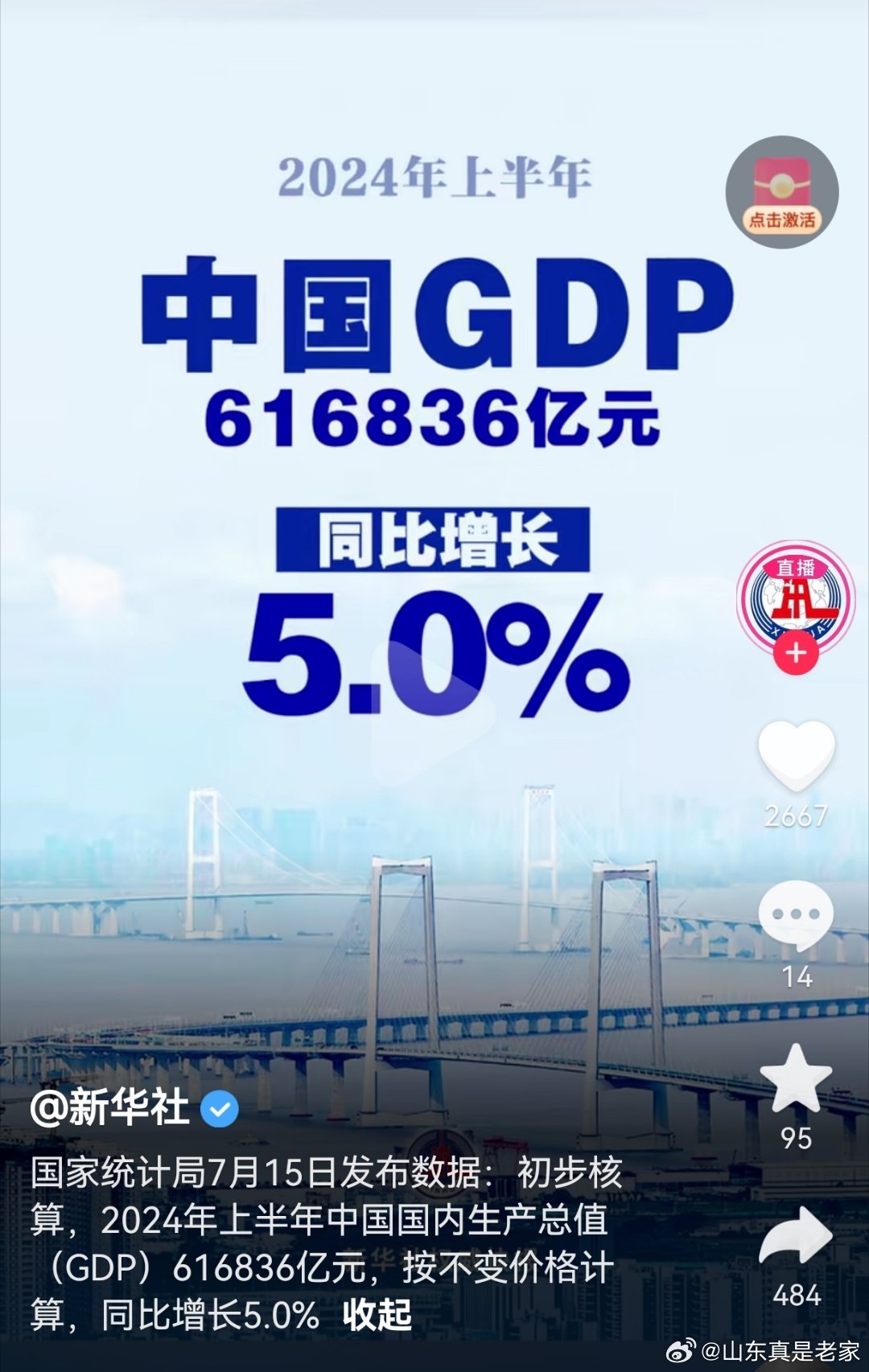The height and width of the screenshot is (1372, 869).
Task: Share this GDP video
Action: pos(796,1238)
